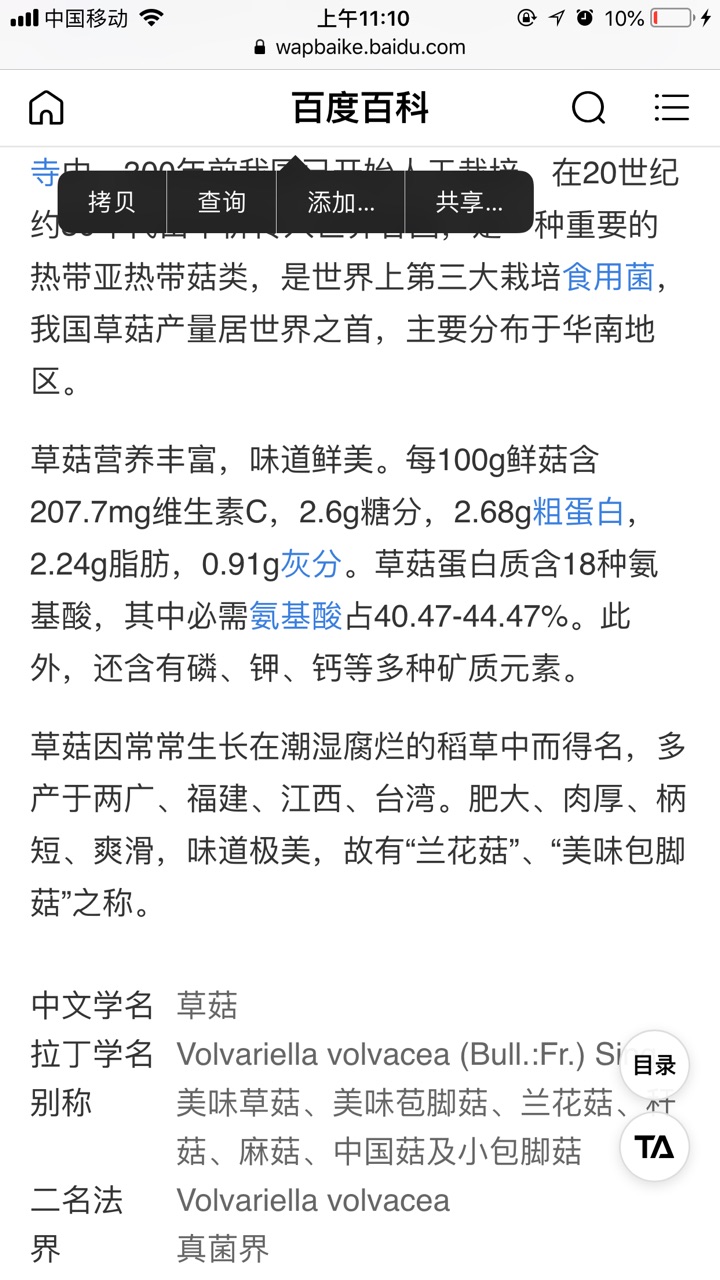Viewport: 720px width, 1280px height.
Task: Open the 目录 floating button
Action: tap(654, 1066)
